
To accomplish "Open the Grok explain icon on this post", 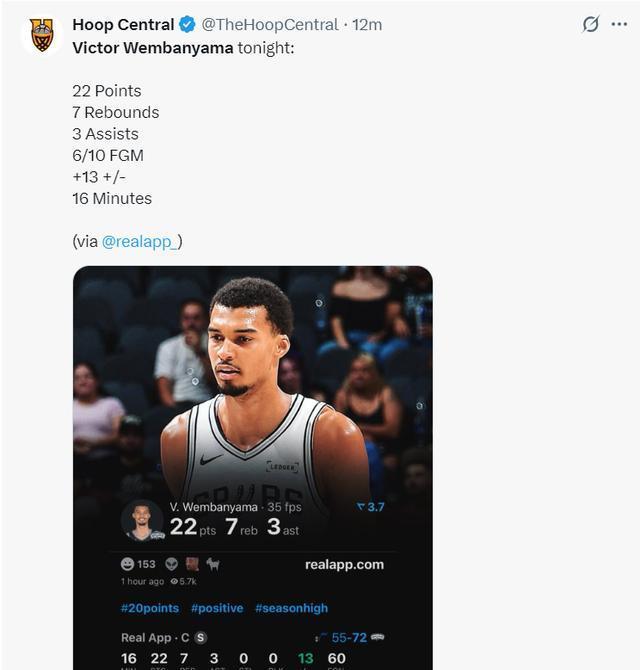I will (591, 25).
